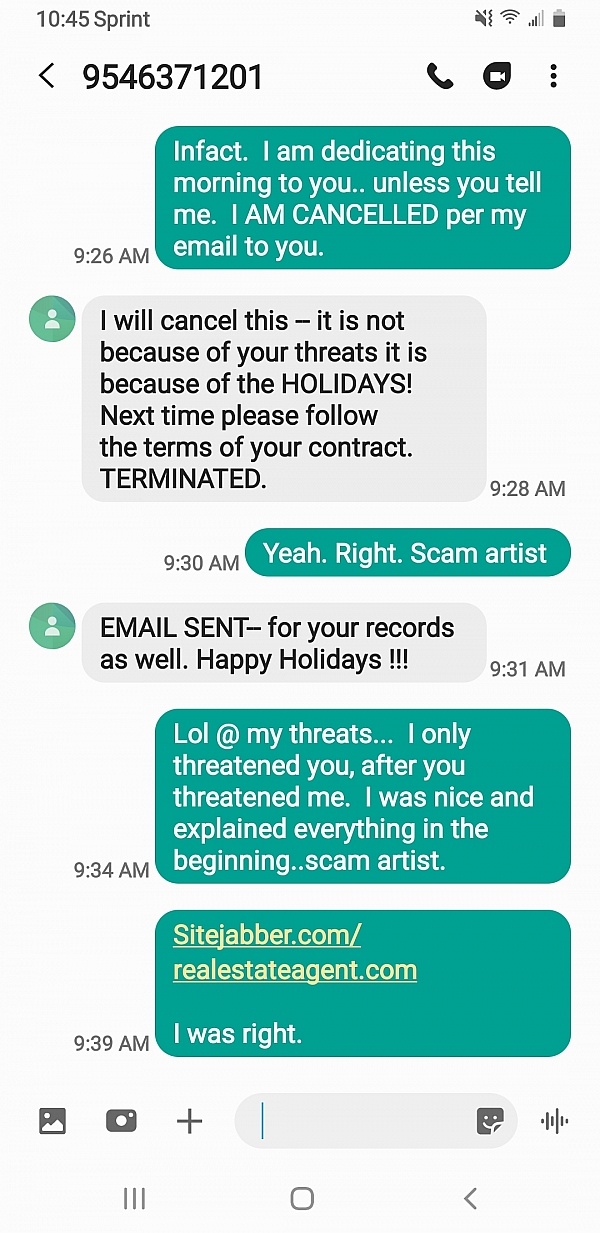Open the plus attachment options
This screenshot has height=1233, width=600.
click(189, 1121)
